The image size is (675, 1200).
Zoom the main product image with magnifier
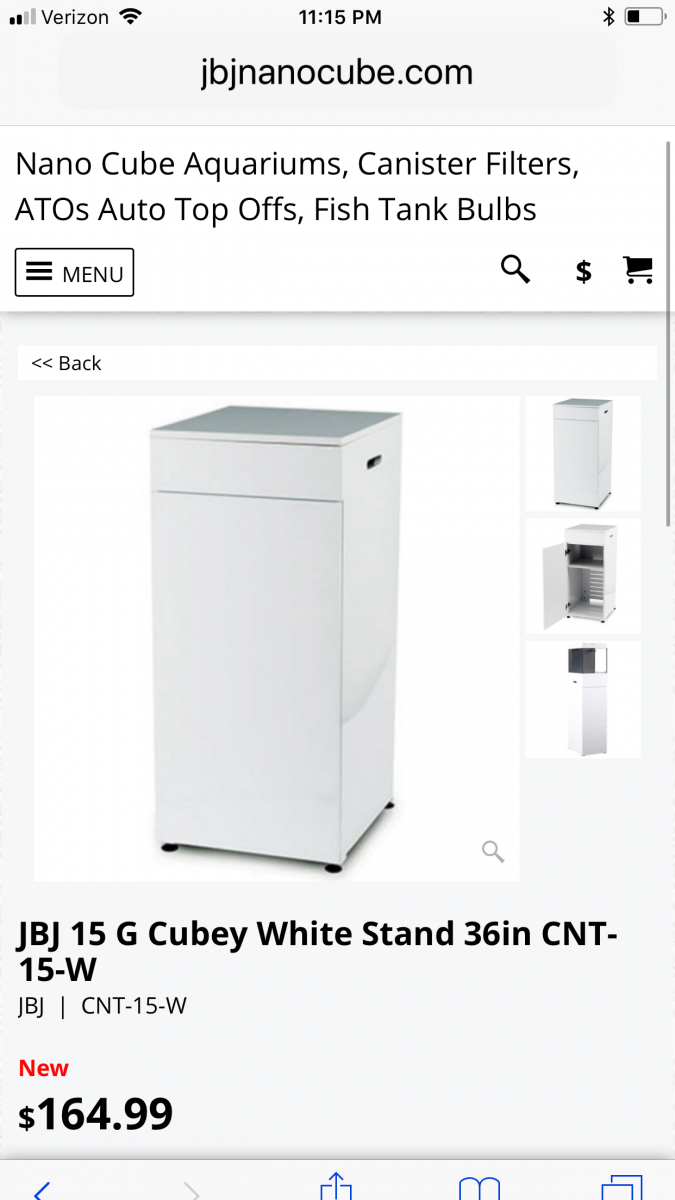point(492,851)
